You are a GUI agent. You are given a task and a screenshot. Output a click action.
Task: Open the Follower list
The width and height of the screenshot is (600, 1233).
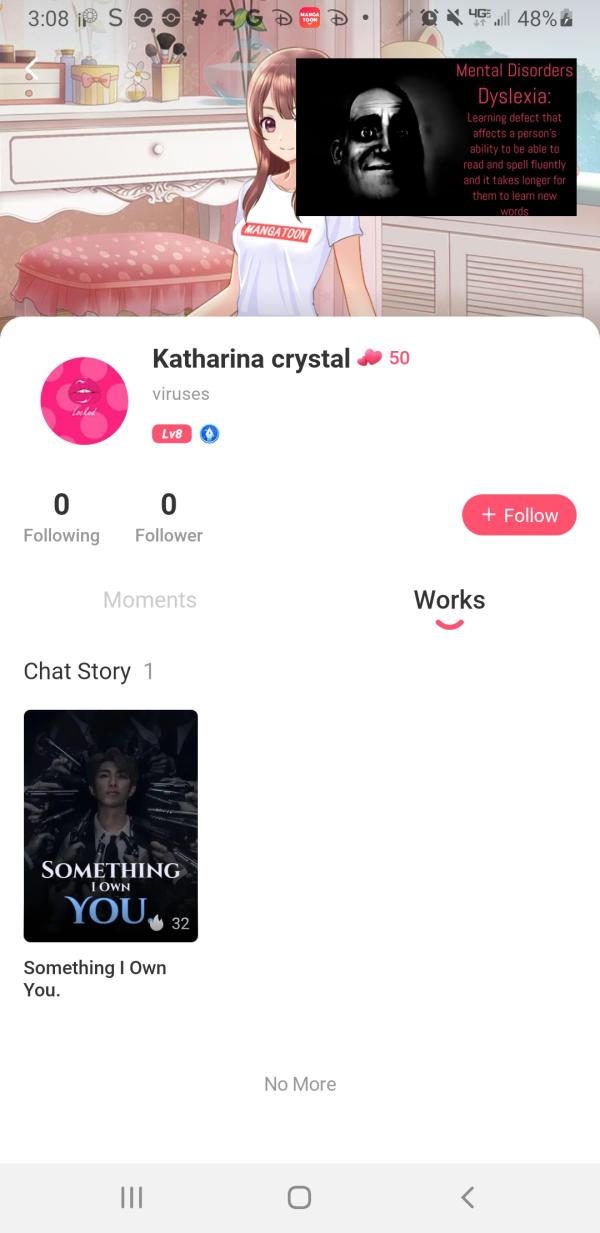point(169,517)
